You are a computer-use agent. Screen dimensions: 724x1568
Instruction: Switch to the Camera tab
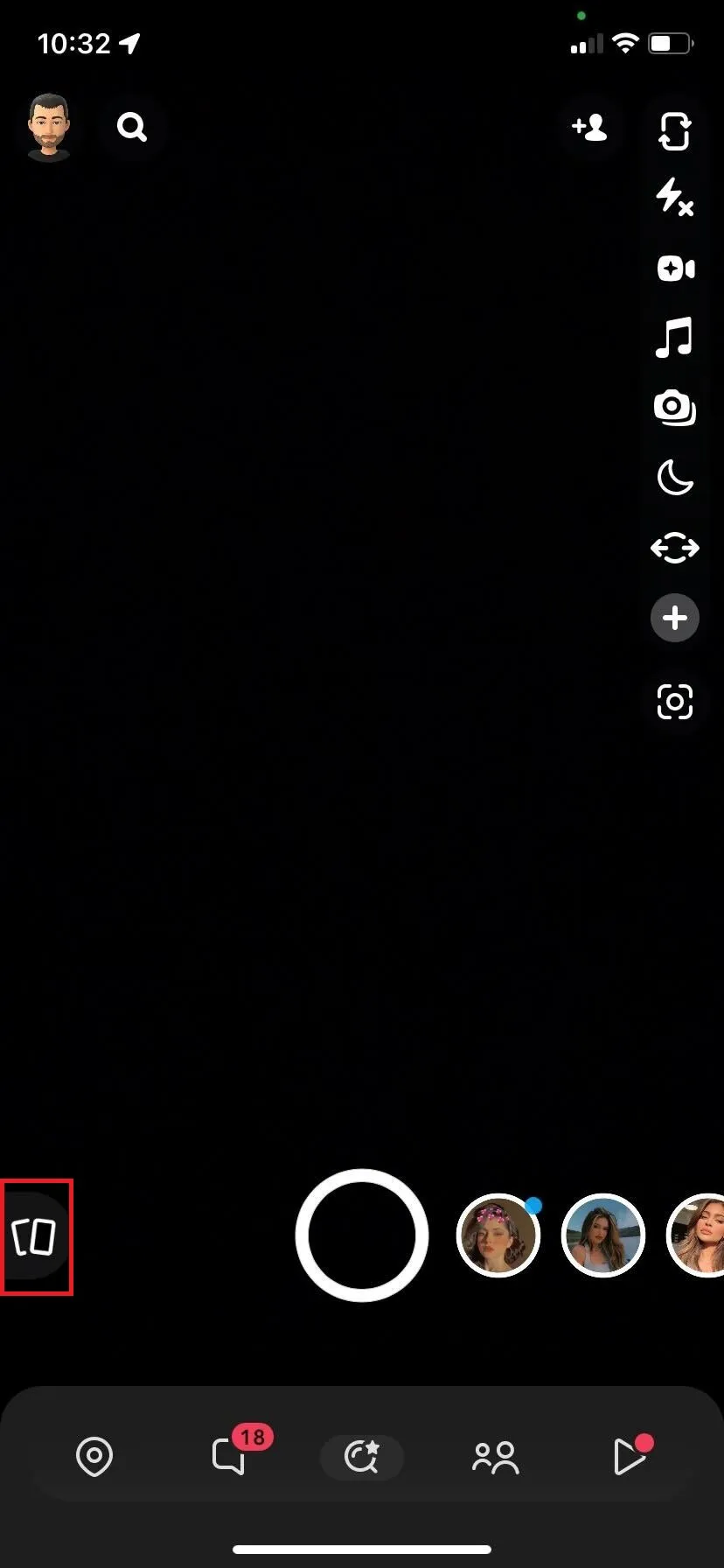tap(361, 1457)
